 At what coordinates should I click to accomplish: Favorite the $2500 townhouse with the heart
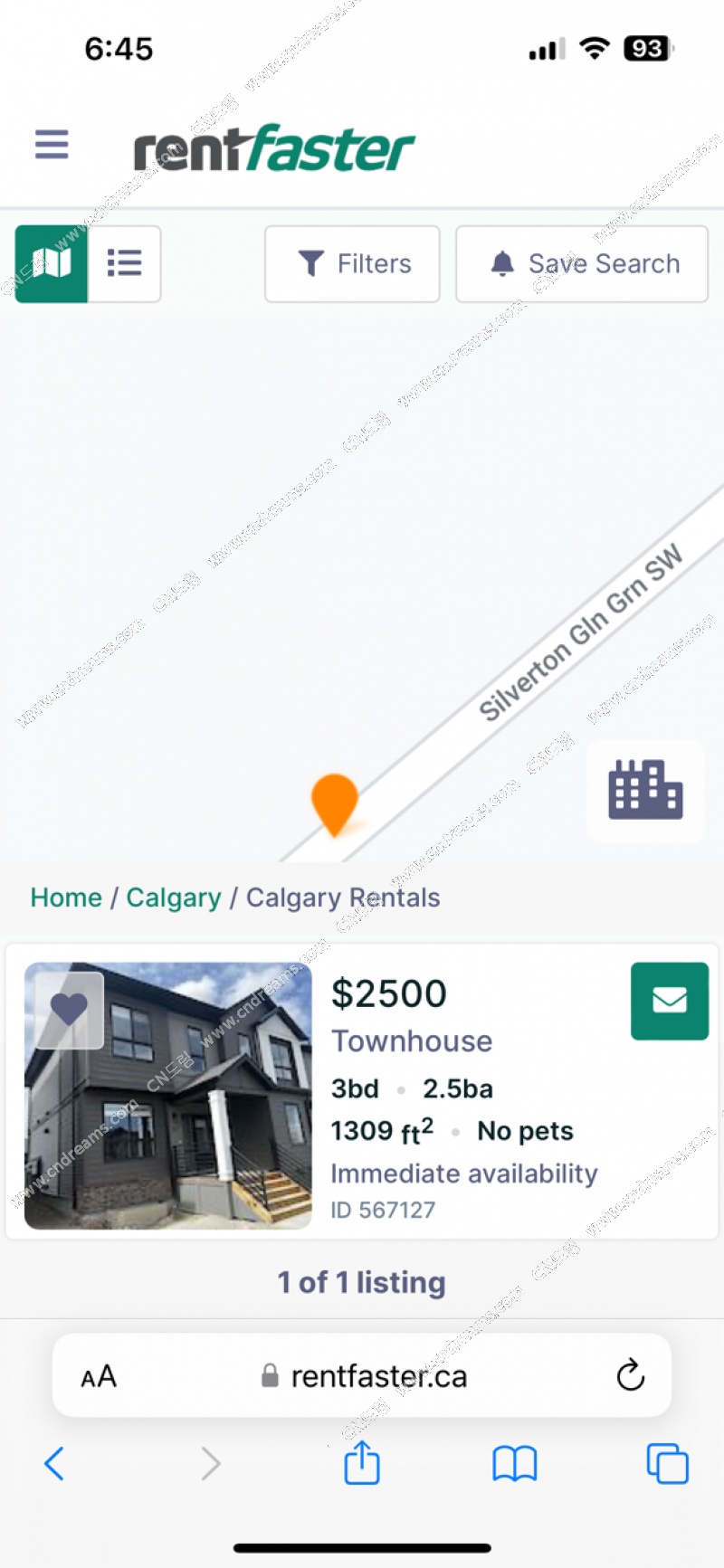click(x=69, y=1010)
